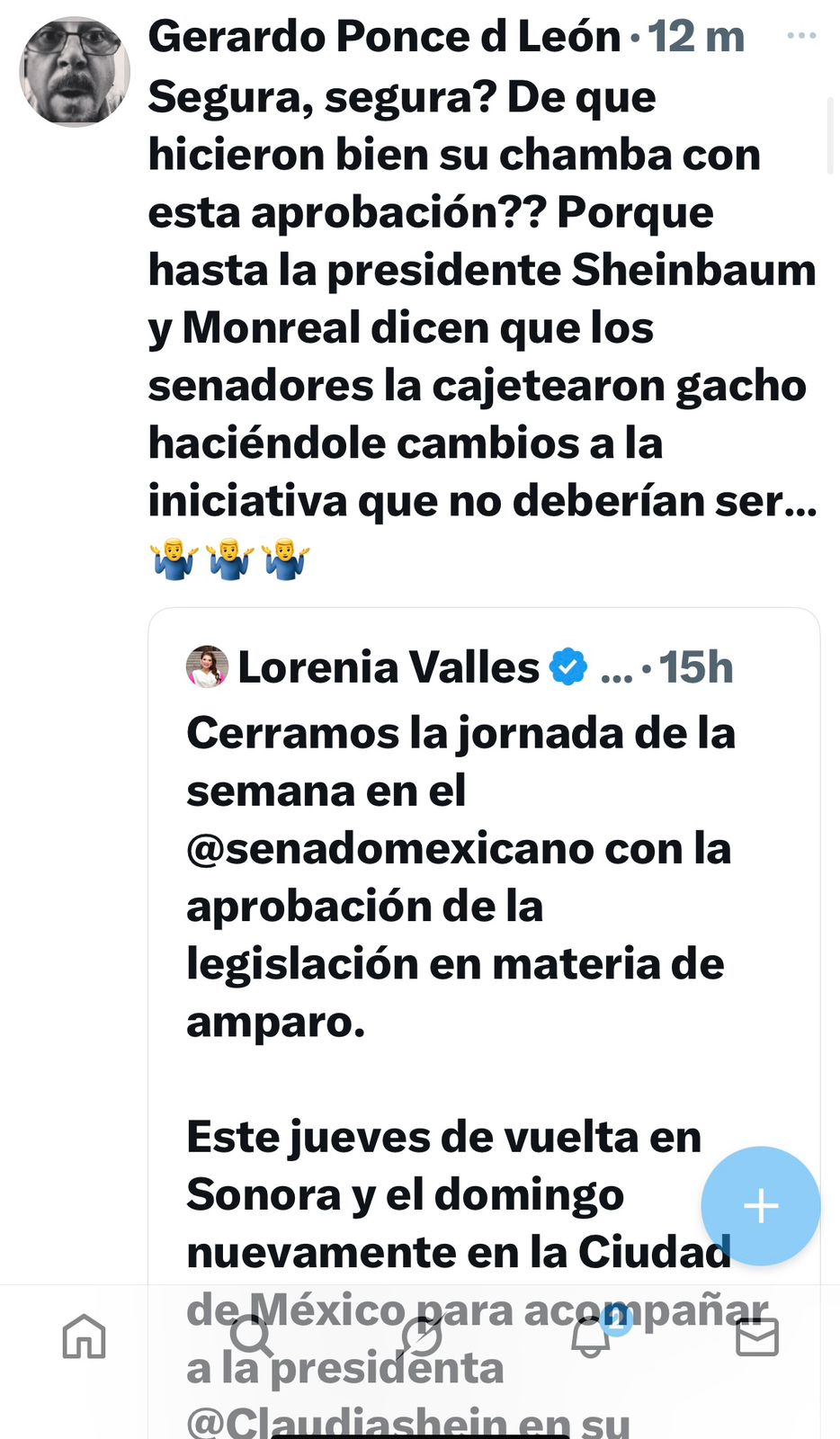Open direct messages envelope
Image resolution: width=840 pixels, height=1439 pixels.
(757, 1336)
